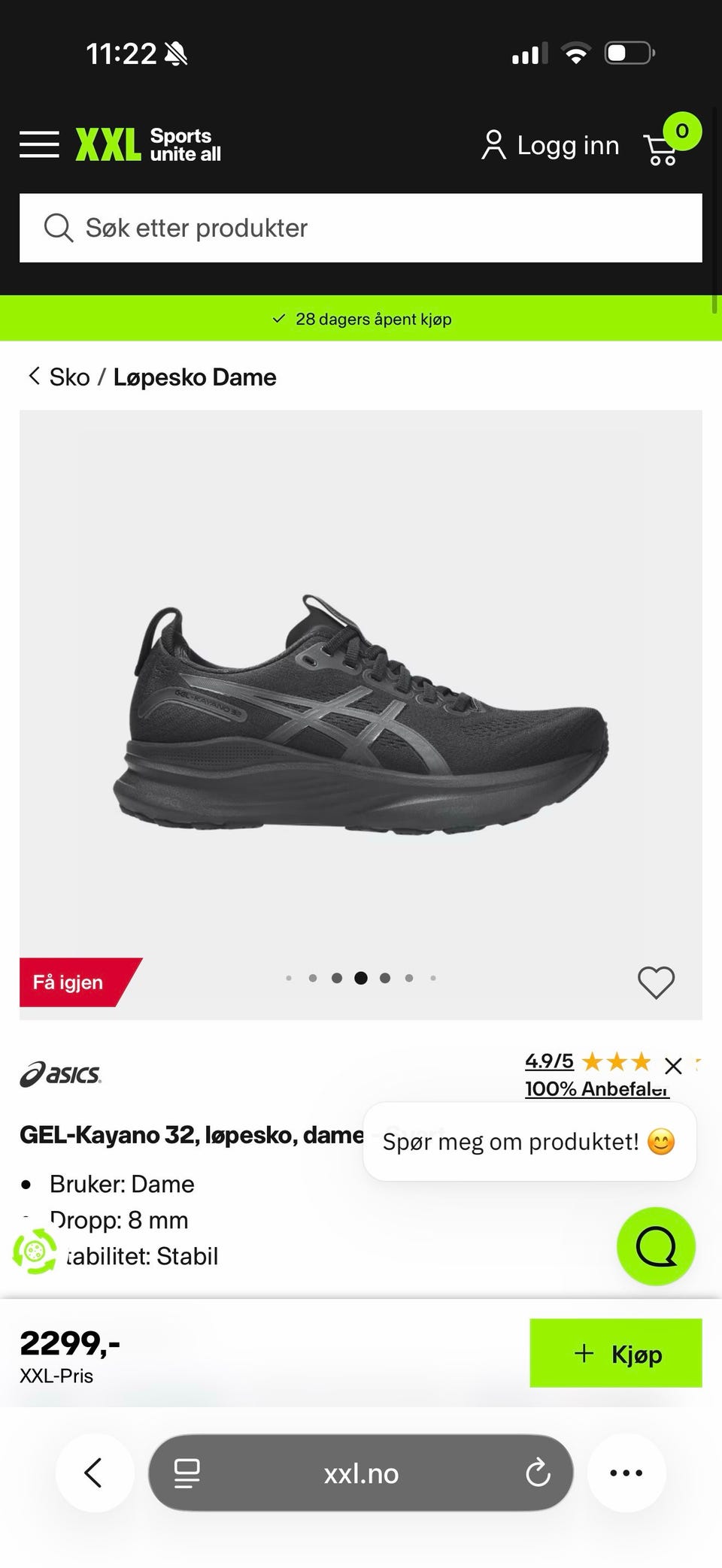
Task: Go back to Løpesko Dame category
Action: pos(195,377)
